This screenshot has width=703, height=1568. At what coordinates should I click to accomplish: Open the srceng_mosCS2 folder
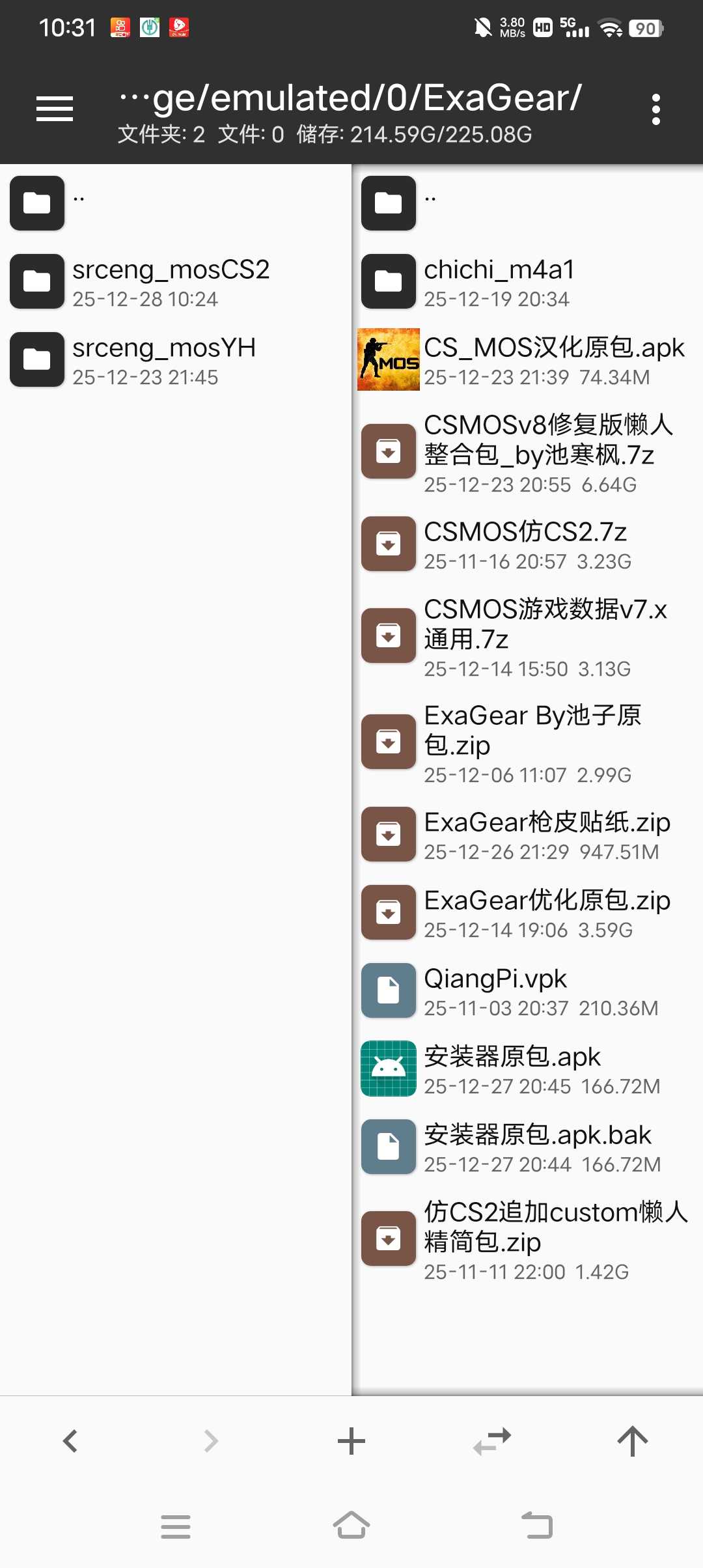pyautogui.click(x=171, y=281)
